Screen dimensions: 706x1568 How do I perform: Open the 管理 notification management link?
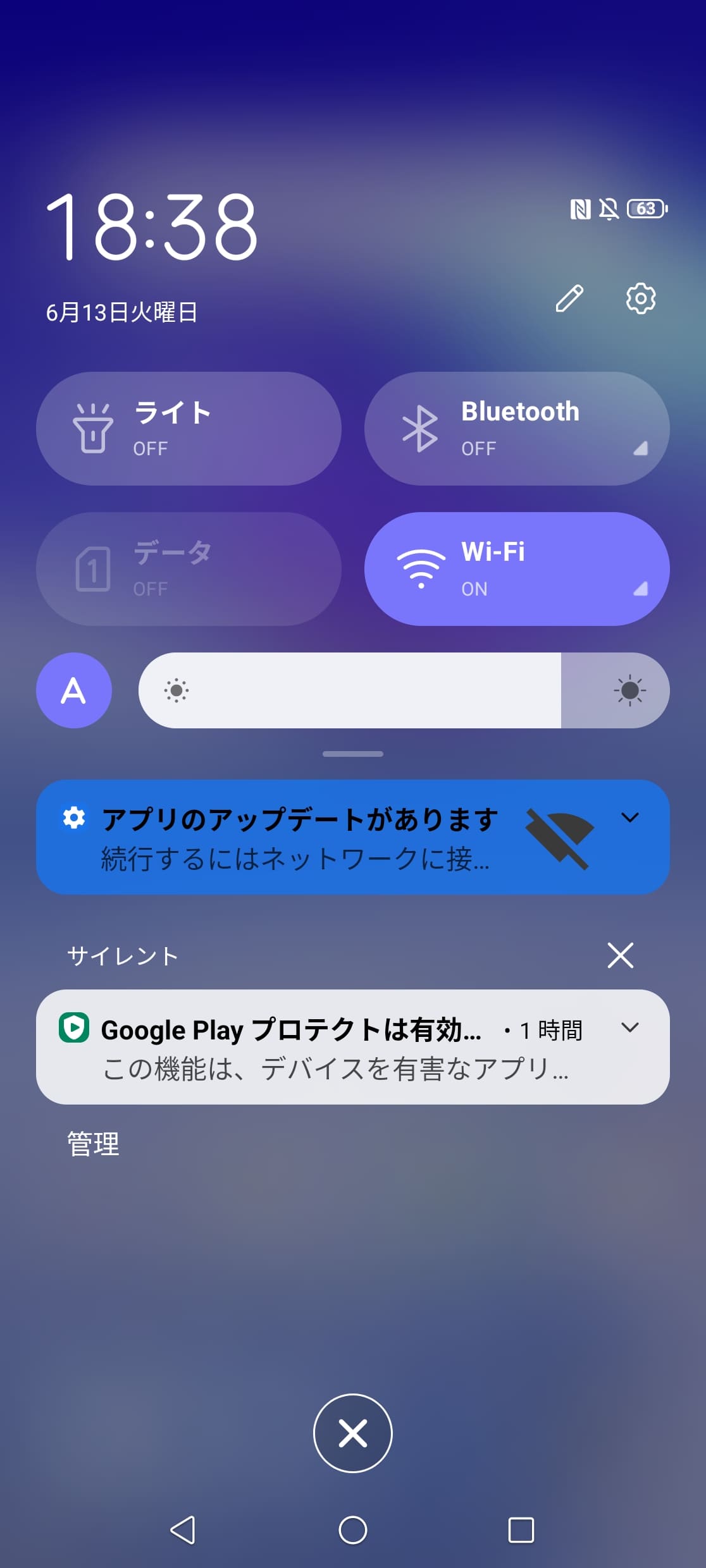[92, 1140]
